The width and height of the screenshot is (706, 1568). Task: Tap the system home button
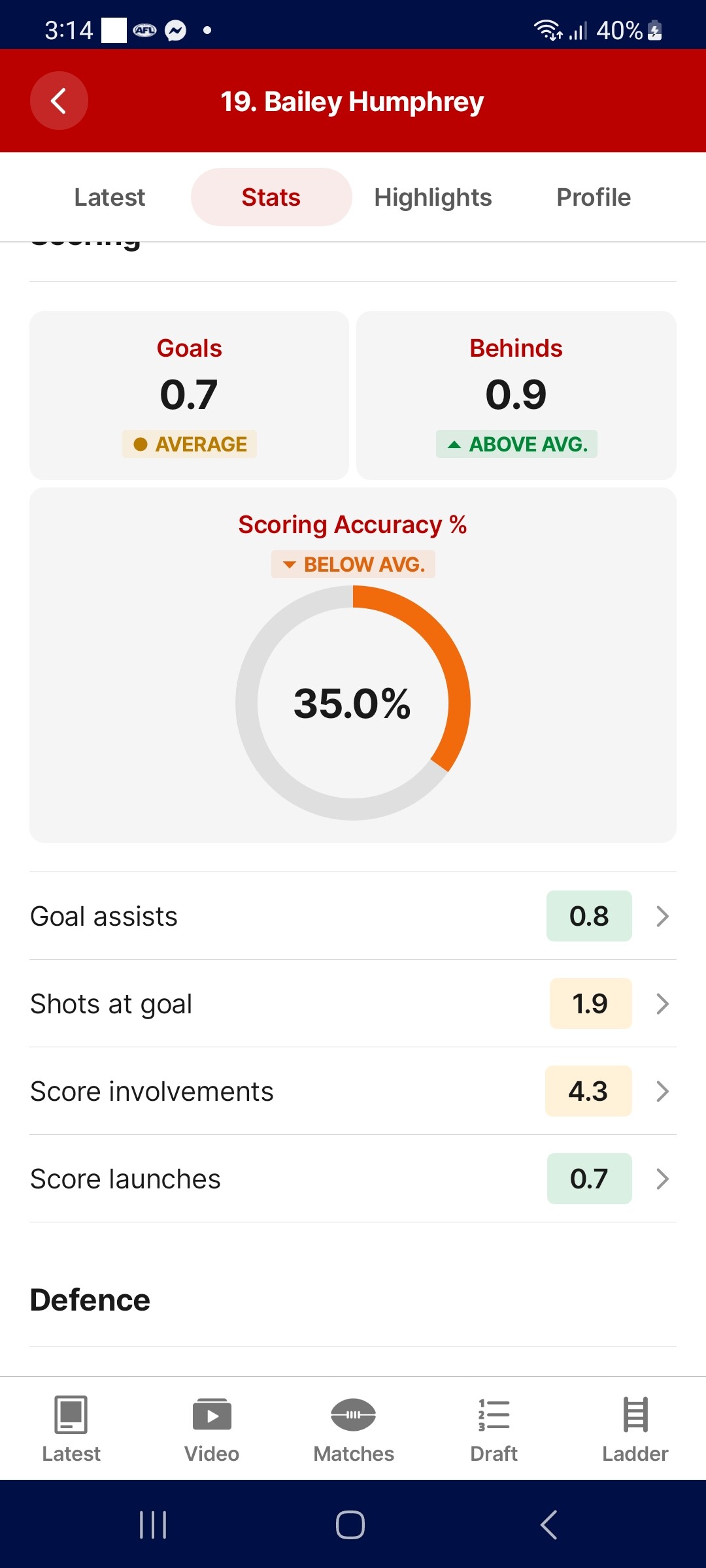350,1525
